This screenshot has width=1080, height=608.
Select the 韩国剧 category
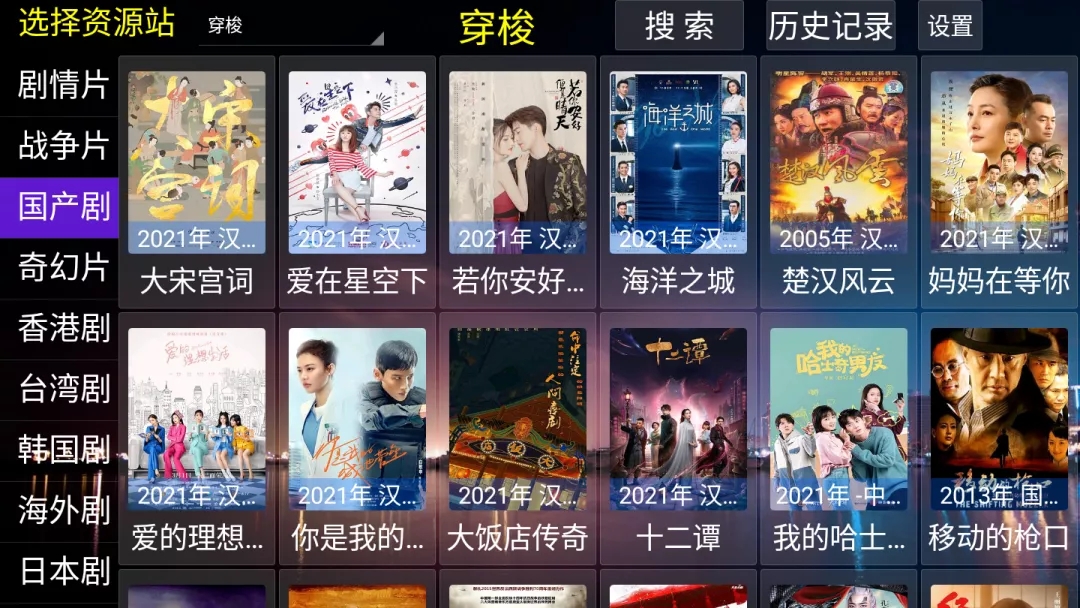click(62, 450)
